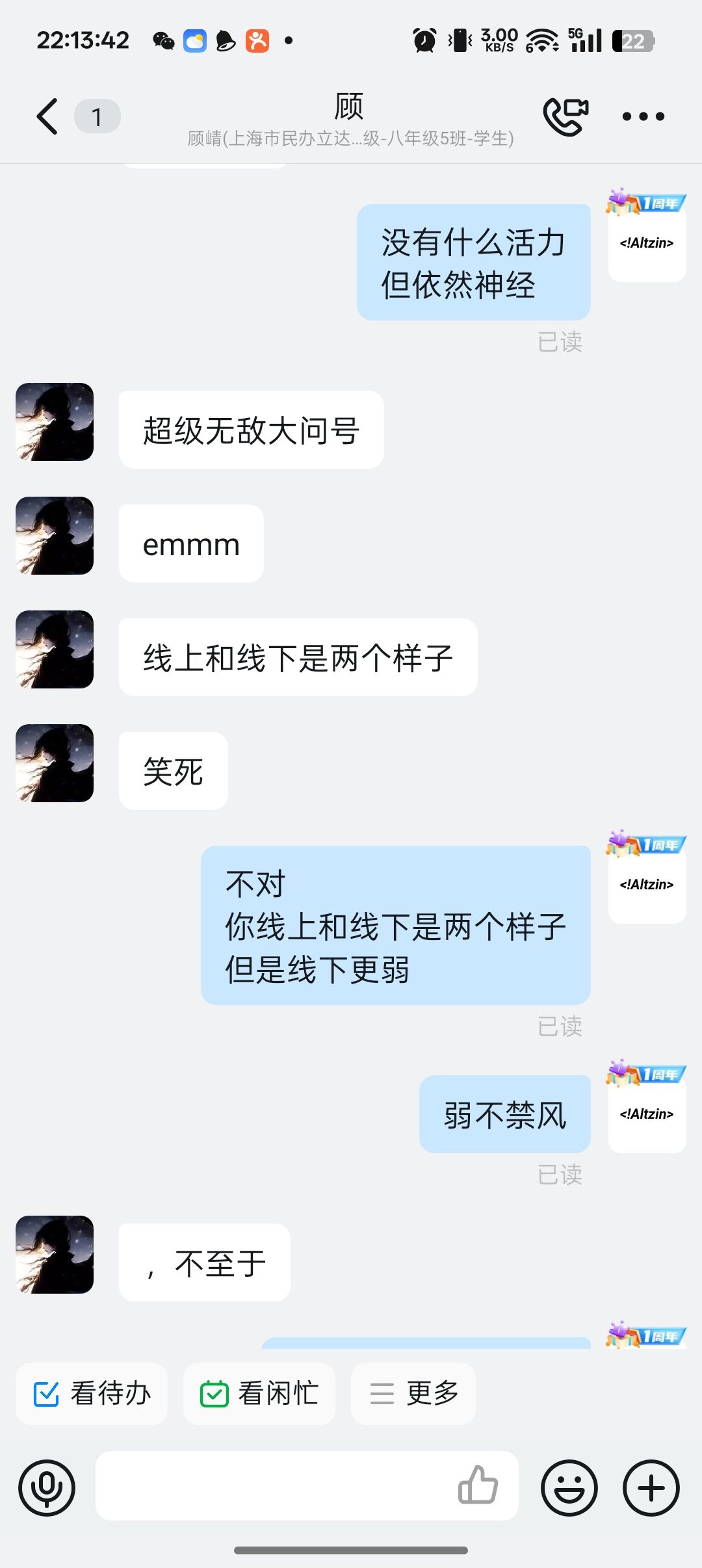Tap the 看待办 shortcut chip
The height and width of the screenshot is (1568, 702).
(x=92, y=1393)
